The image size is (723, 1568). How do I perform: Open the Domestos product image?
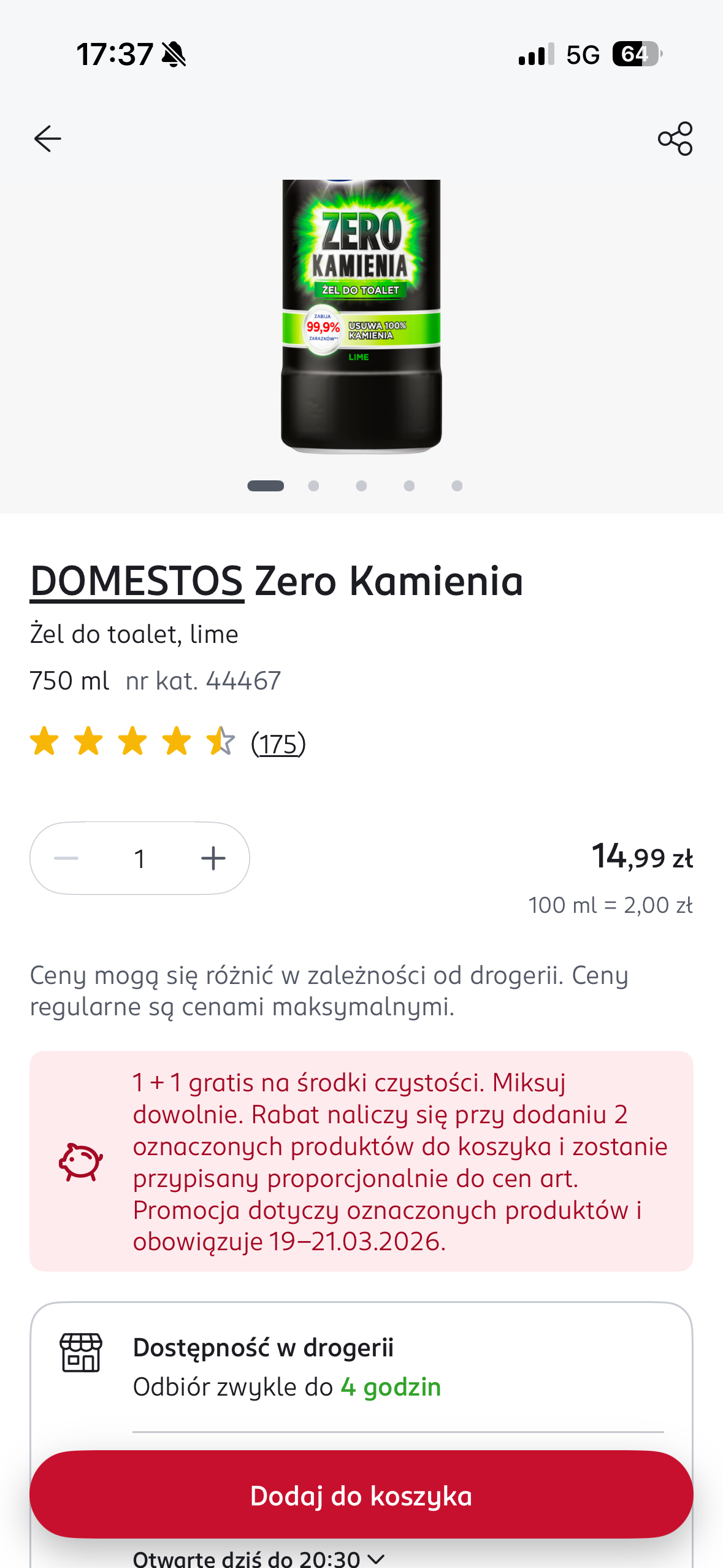361,316
